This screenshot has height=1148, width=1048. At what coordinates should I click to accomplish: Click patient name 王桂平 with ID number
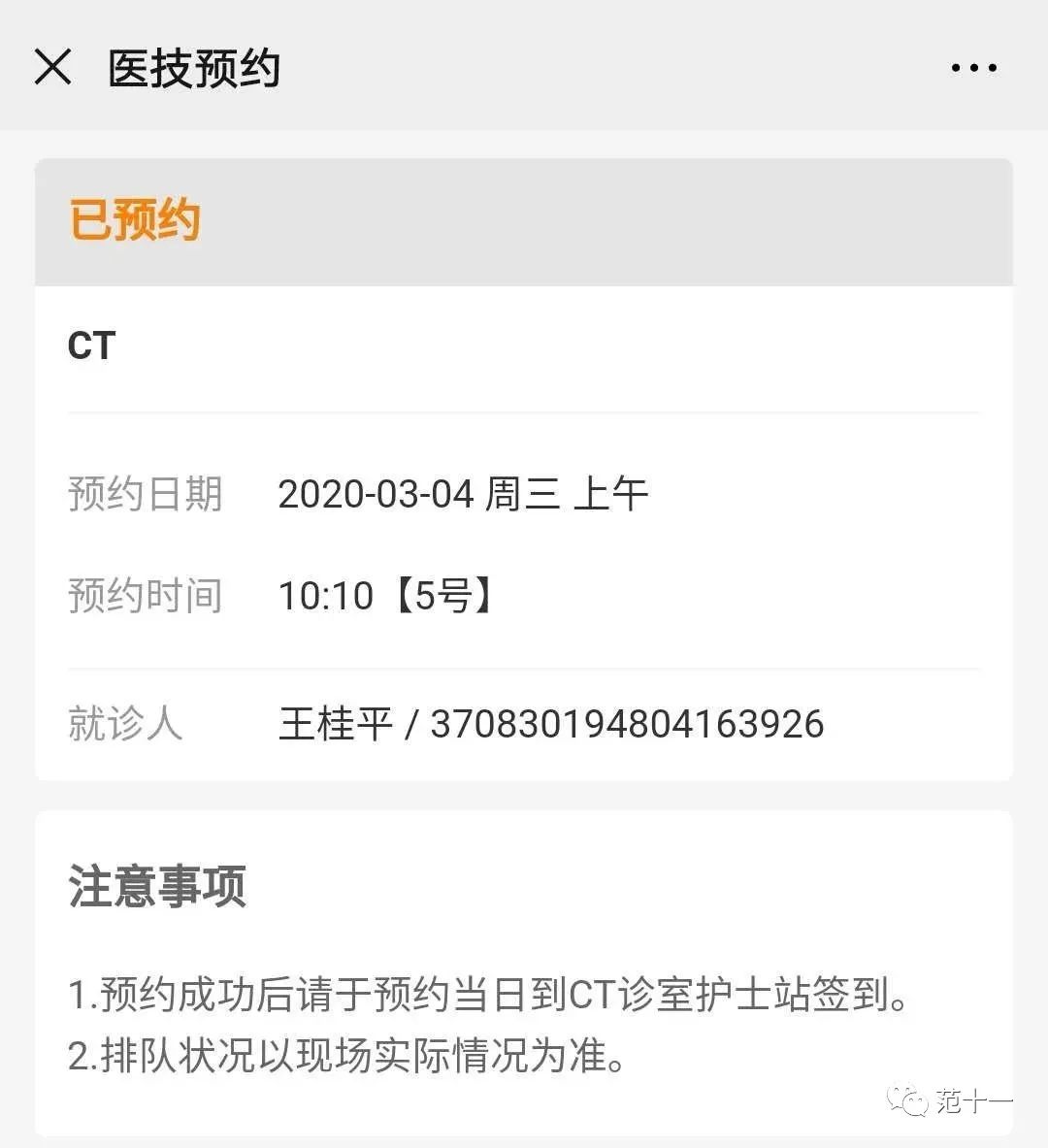tap(550, 724)
